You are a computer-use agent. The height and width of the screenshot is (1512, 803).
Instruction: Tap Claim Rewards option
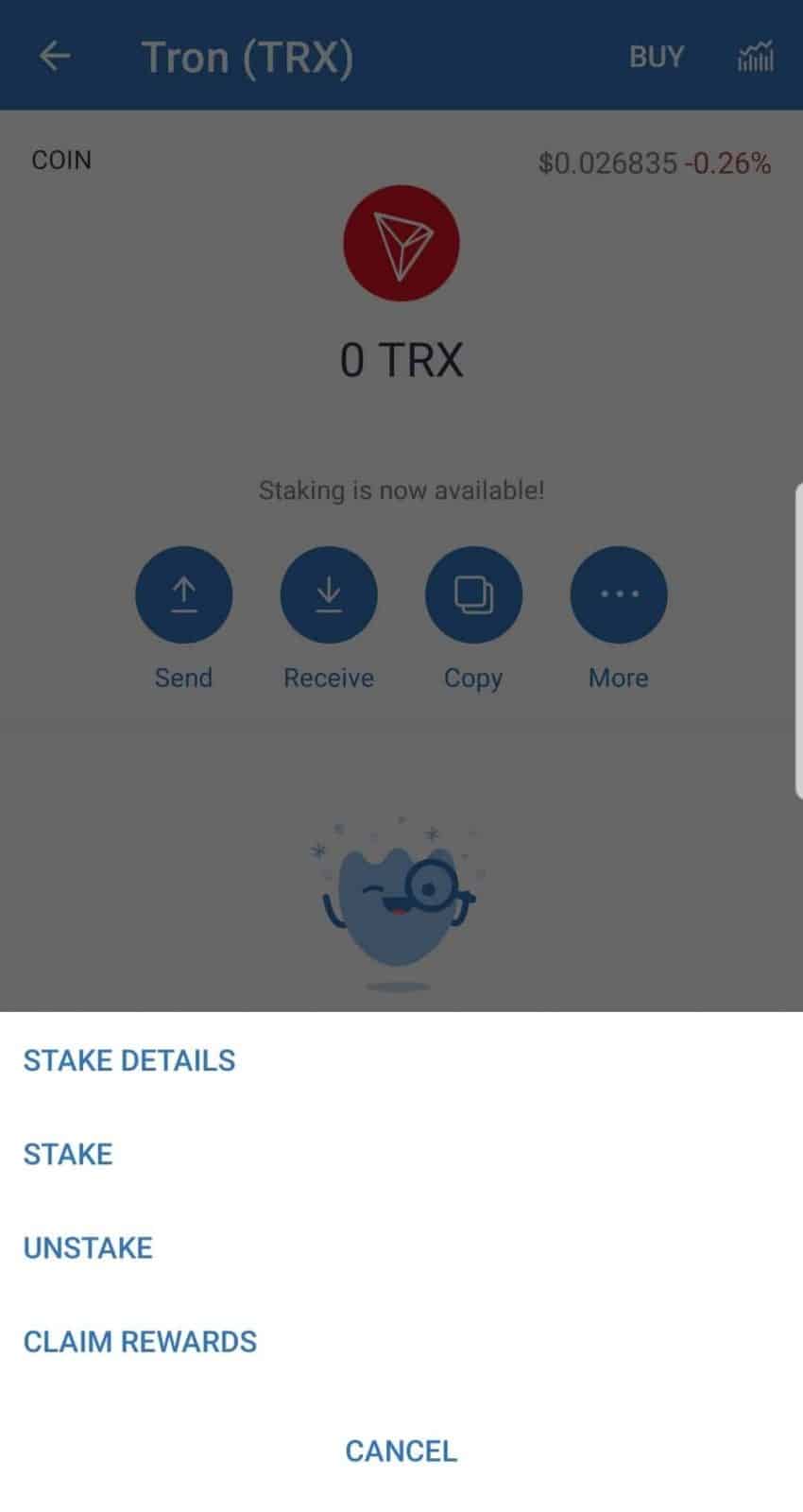(x=140, y=1341)
